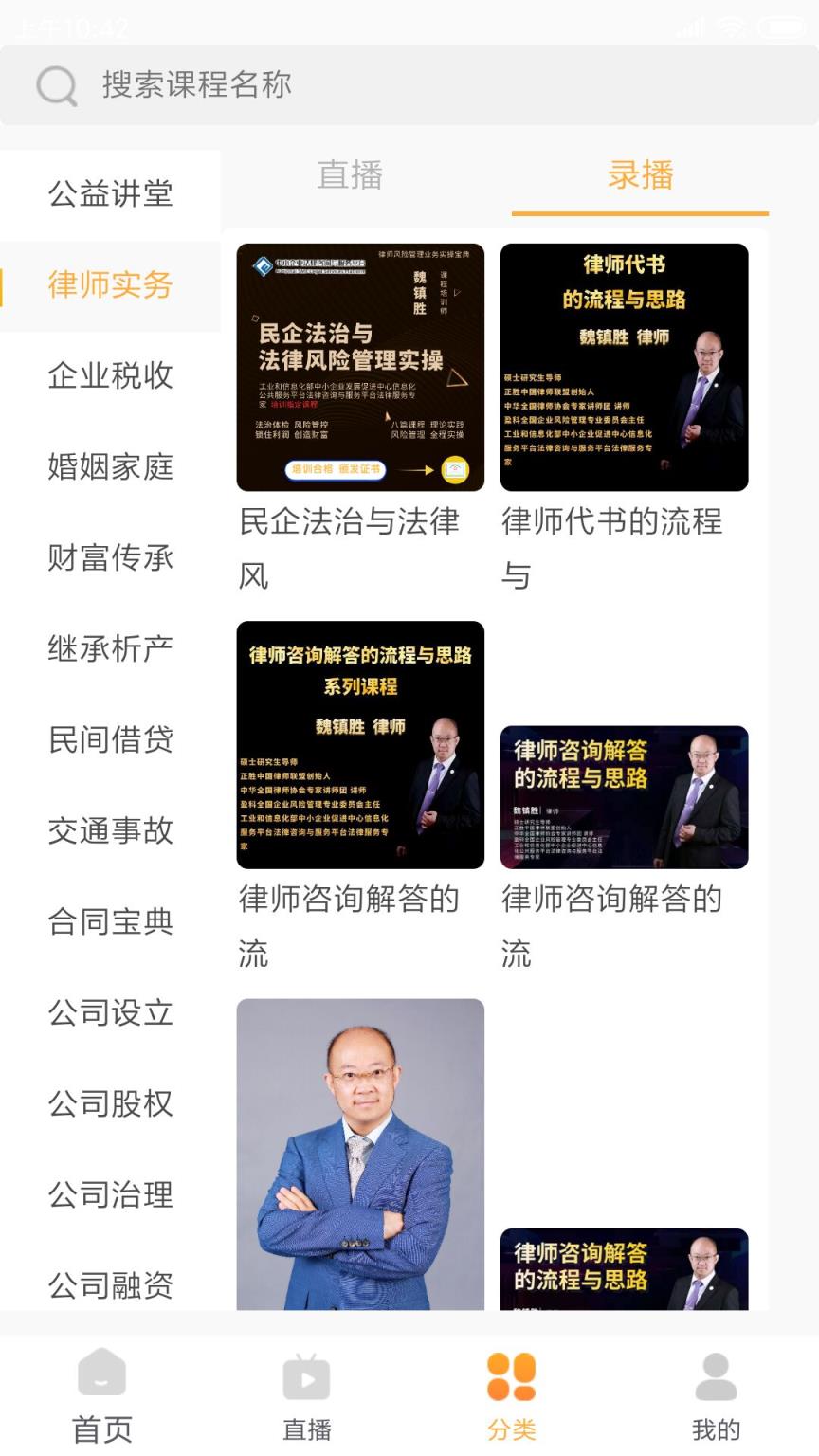819x1456 pixels.
Task: Select the 交通事故 category
Action: click(110, 831)
